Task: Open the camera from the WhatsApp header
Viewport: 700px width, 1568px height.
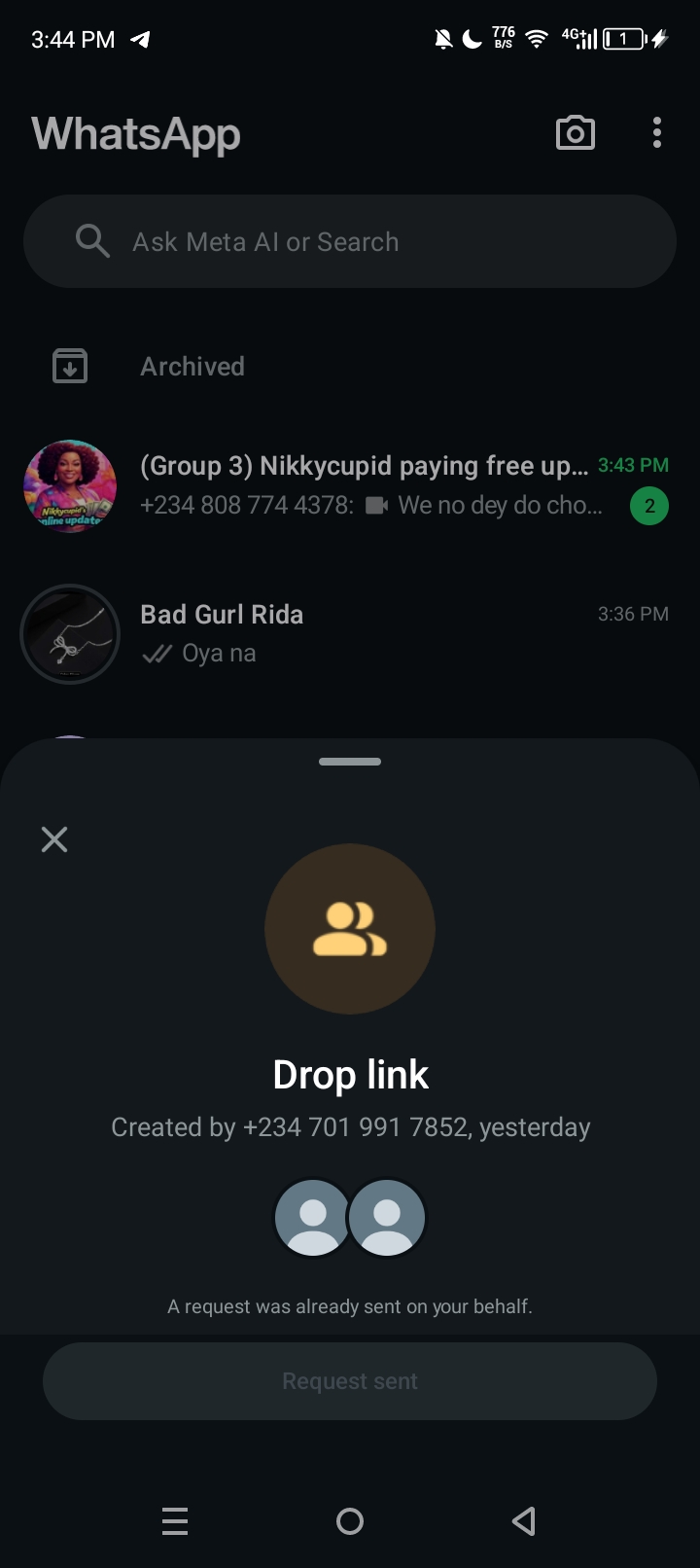Action: [576, 133]
